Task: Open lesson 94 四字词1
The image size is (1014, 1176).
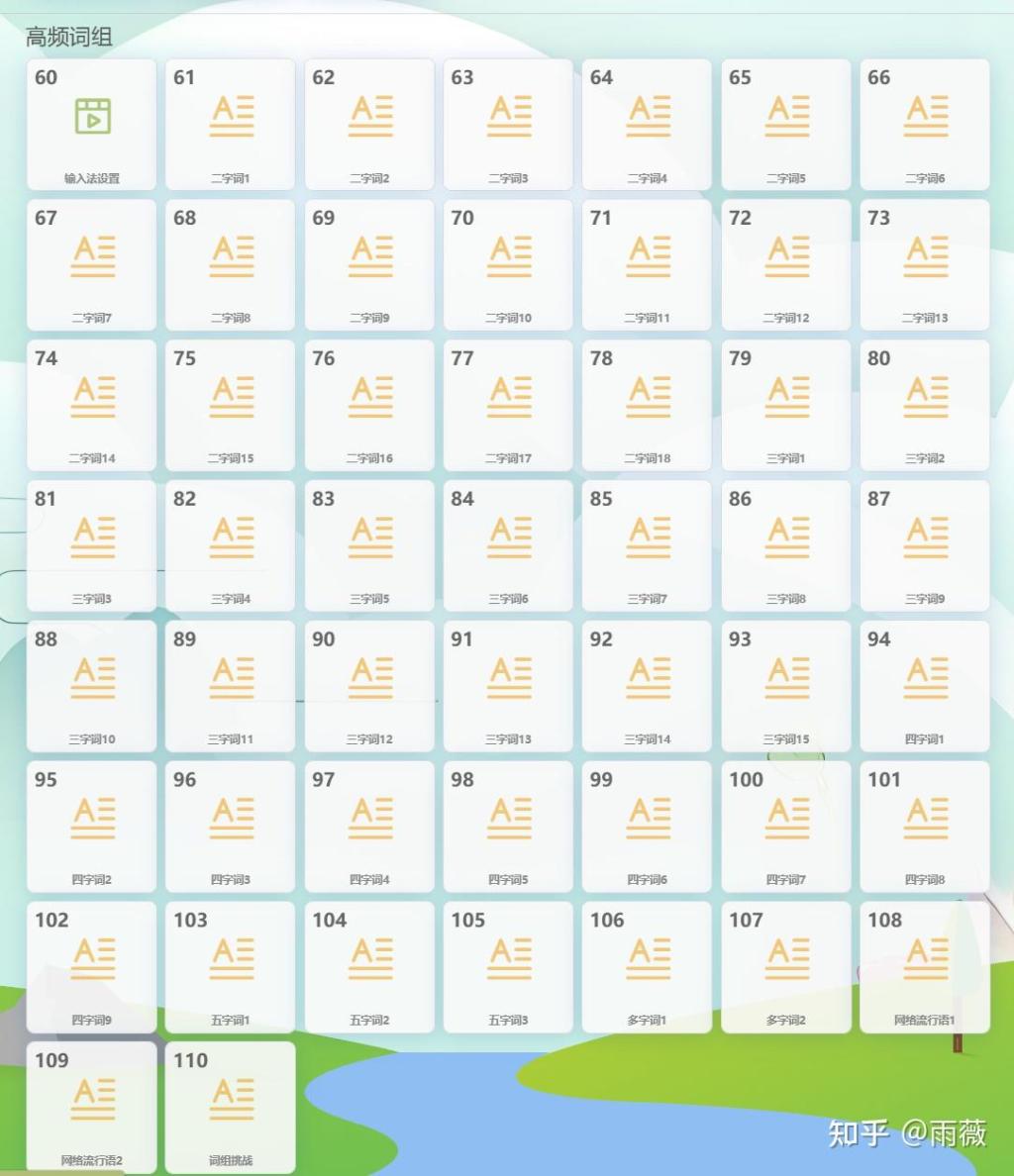Action: 925,686
